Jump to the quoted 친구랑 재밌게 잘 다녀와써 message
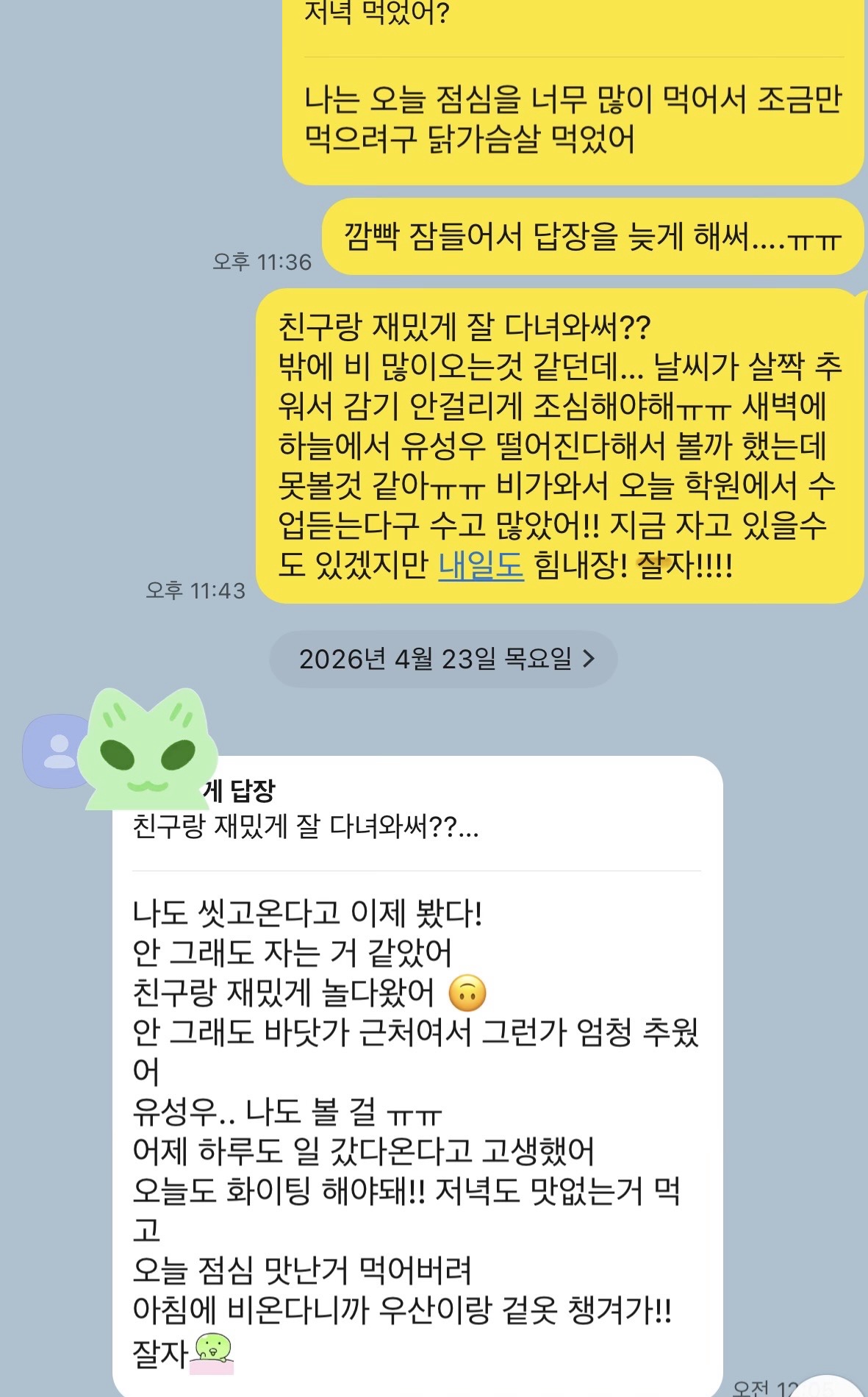 click(x=306, y=827)
